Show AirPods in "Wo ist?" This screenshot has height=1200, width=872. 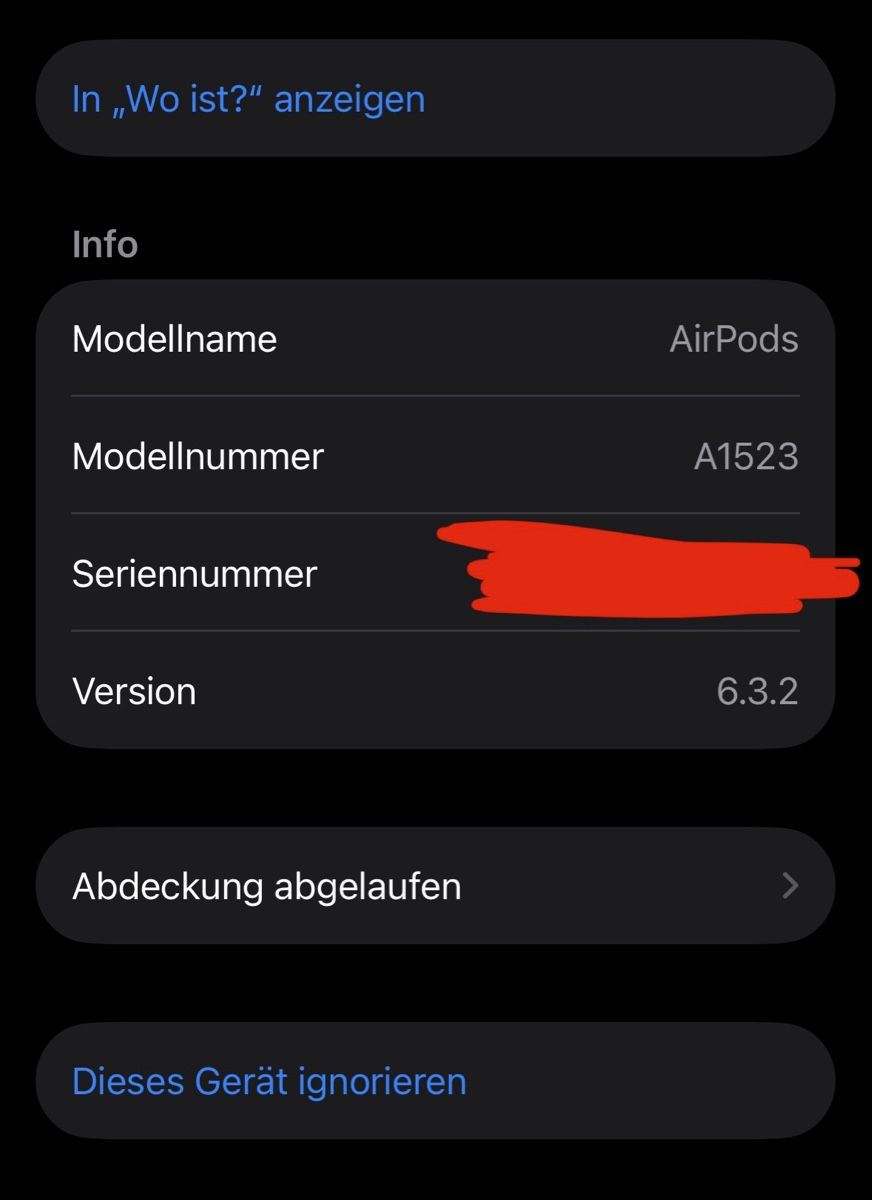249,99
